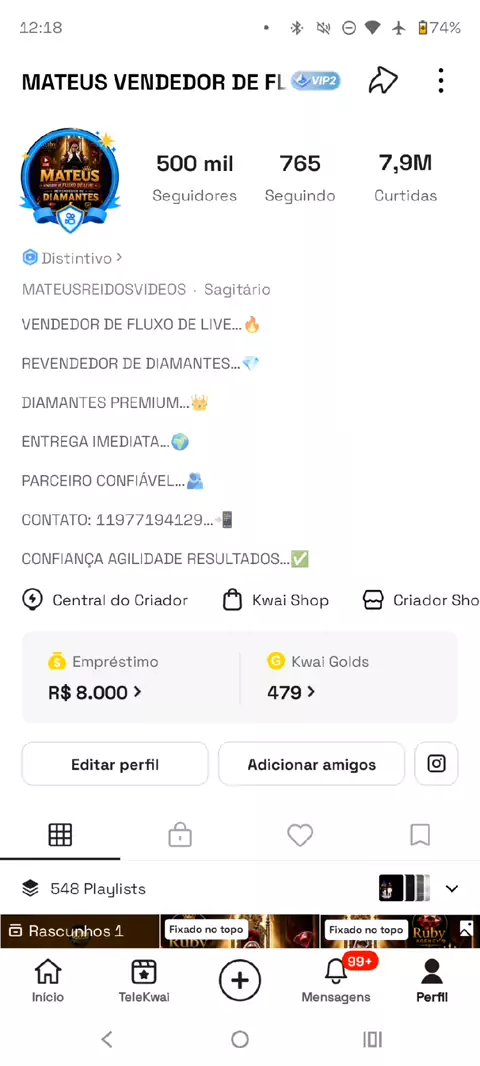Go to the Início tab
This screenshot has width=480, height=1066.
pyautogui.click(x=48, y=981)
